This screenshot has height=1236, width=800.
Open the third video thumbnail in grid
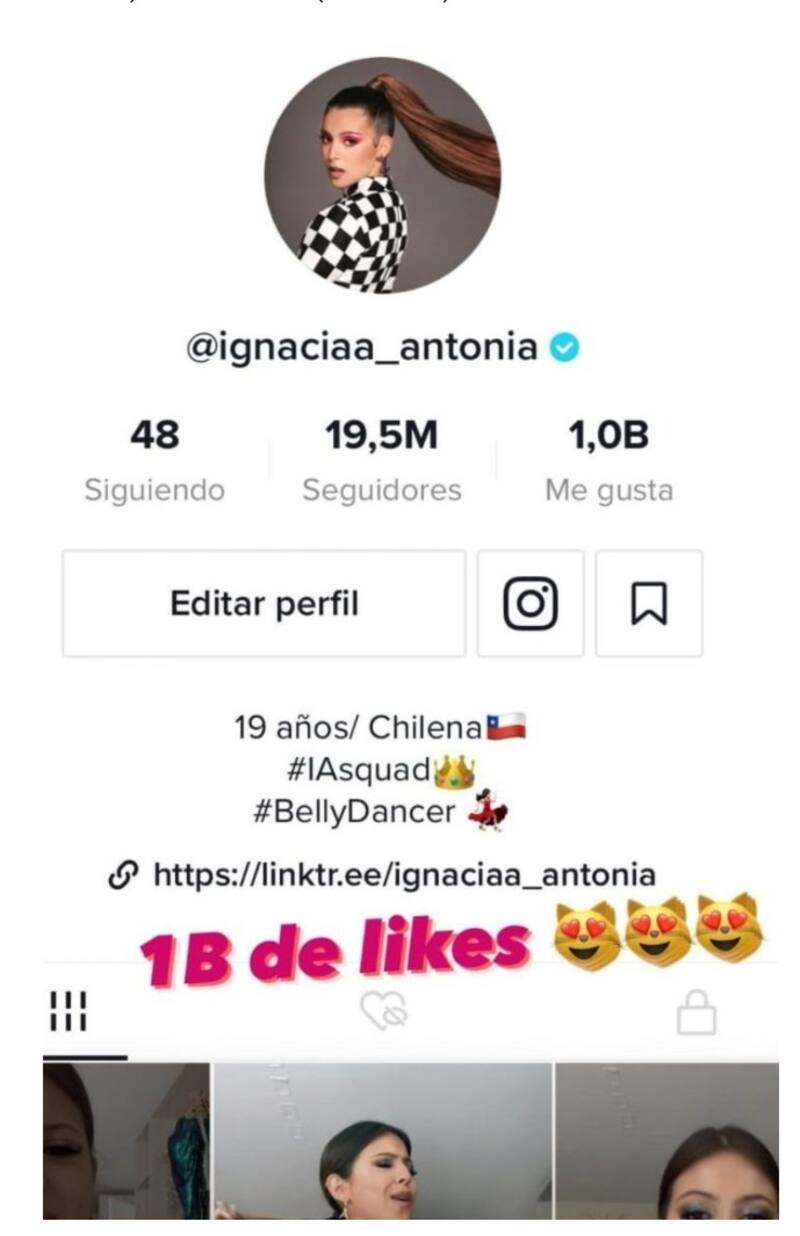click(x=667, y=1140)
